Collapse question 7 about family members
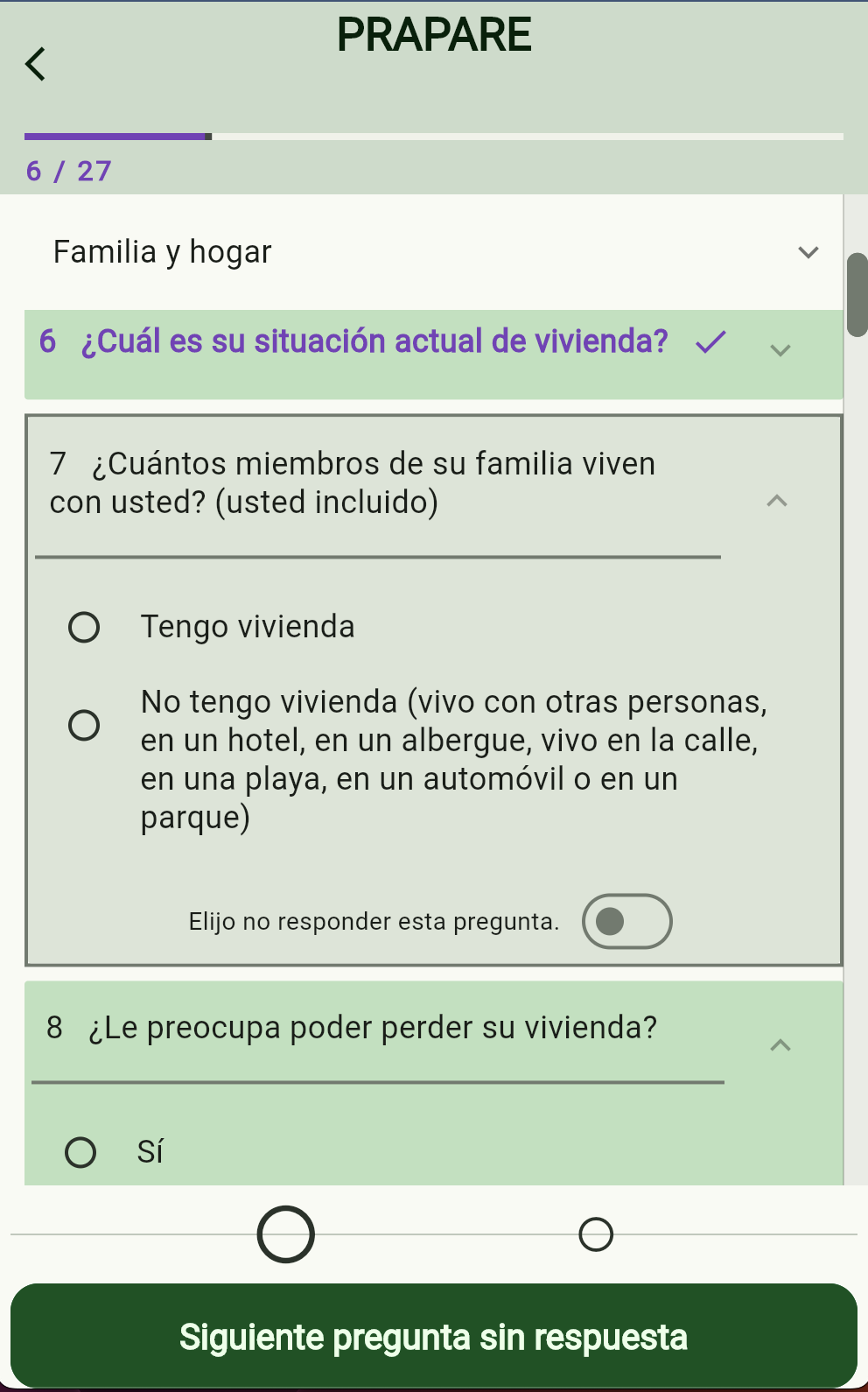 777,501
